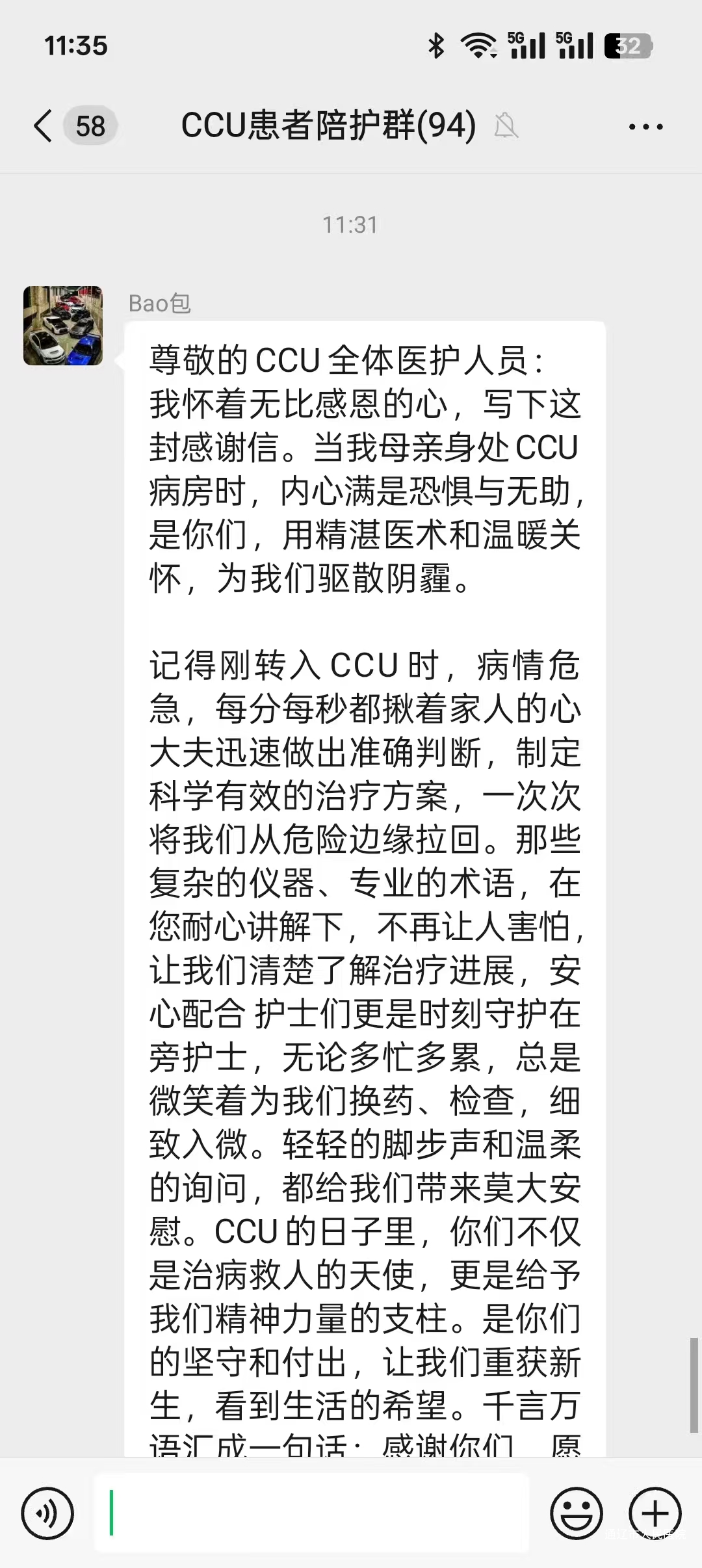
Task: Open Bao包's profile avatar
Action: pos(63,326)
